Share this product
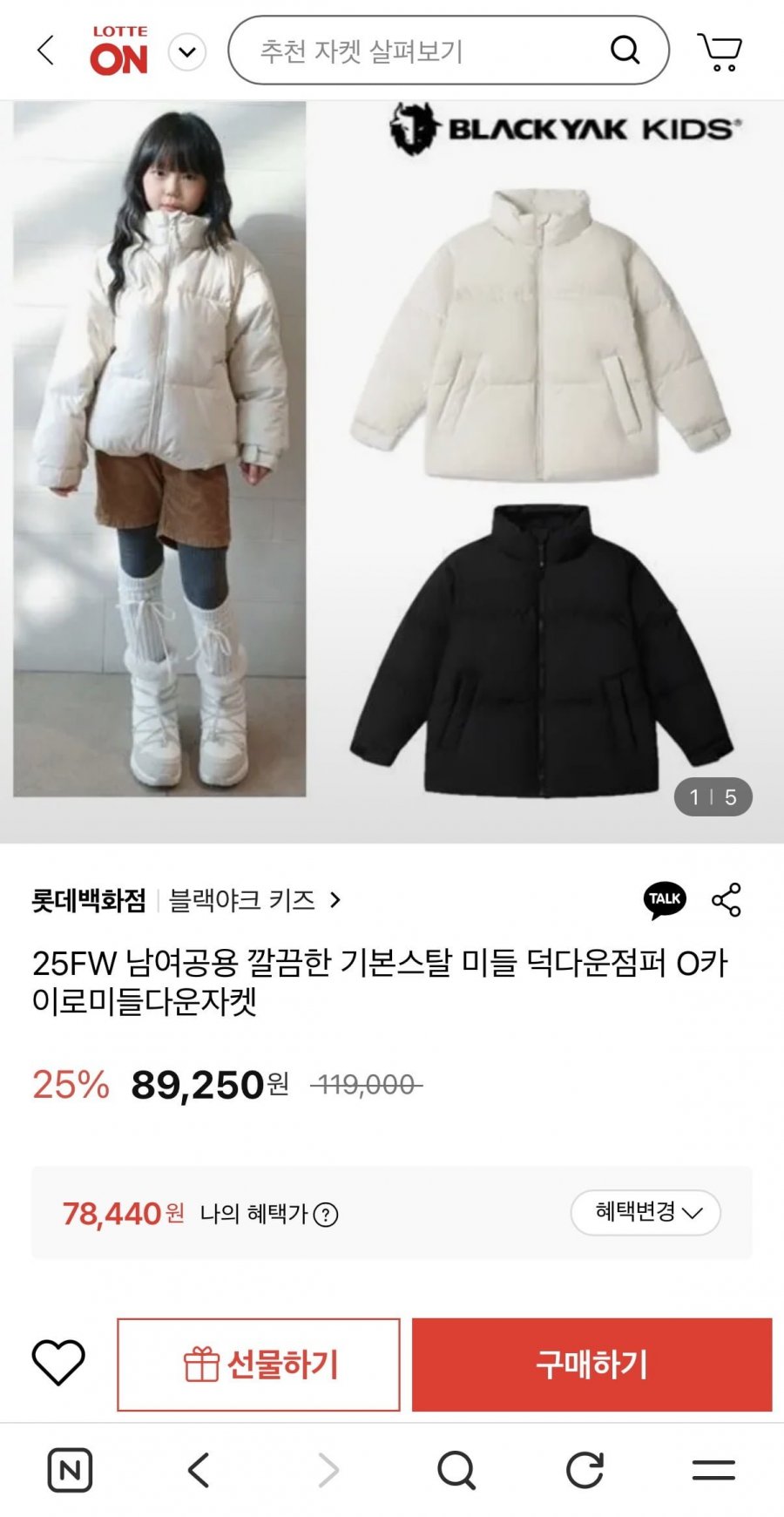Screen dimensions: 784x1517 (x=727, y=900)
